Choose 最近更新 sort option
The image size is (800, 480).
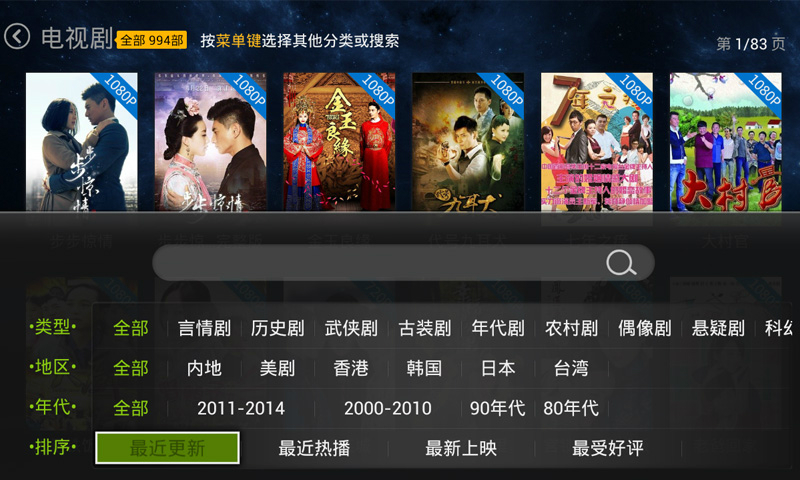tap(167, 448)
